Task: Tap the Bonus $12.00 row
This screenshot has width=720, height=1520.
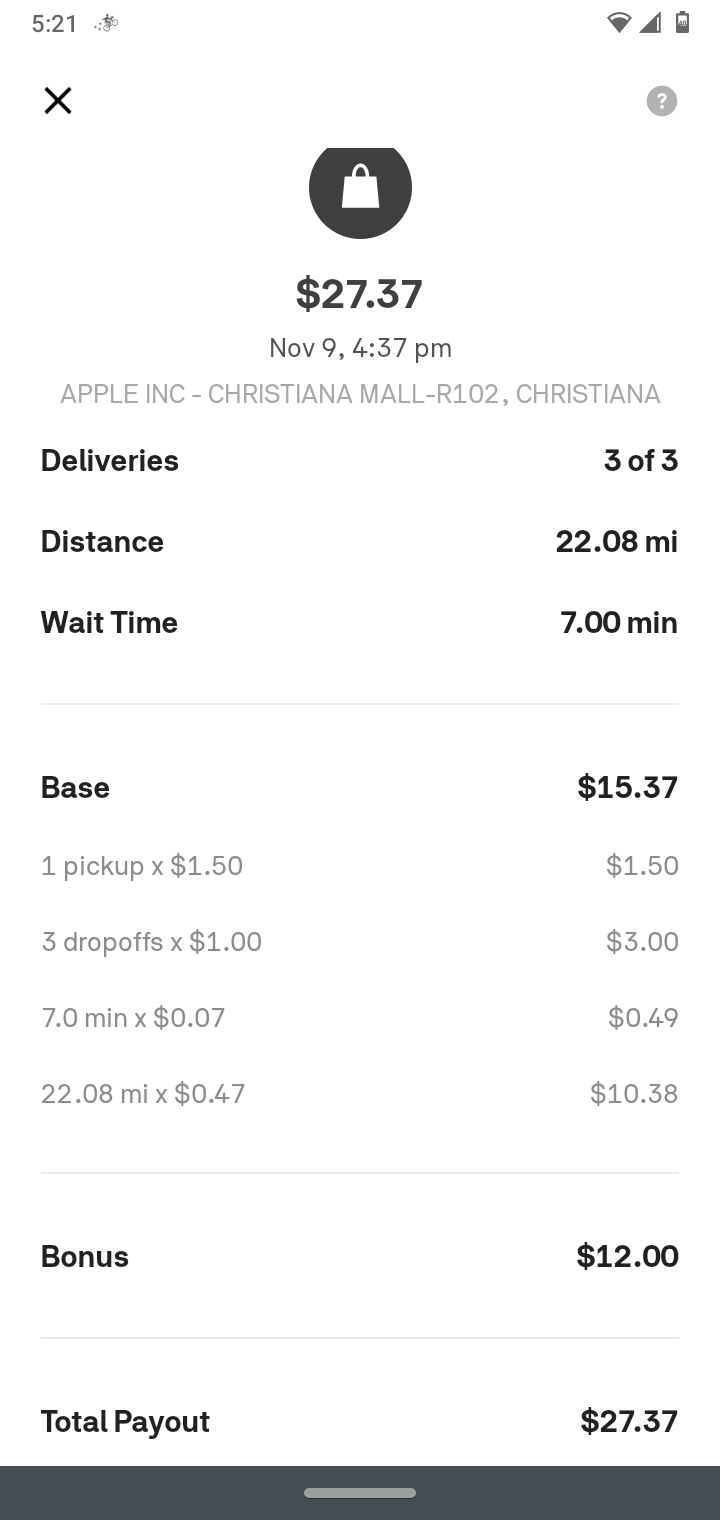Action: click(360, 1256)
